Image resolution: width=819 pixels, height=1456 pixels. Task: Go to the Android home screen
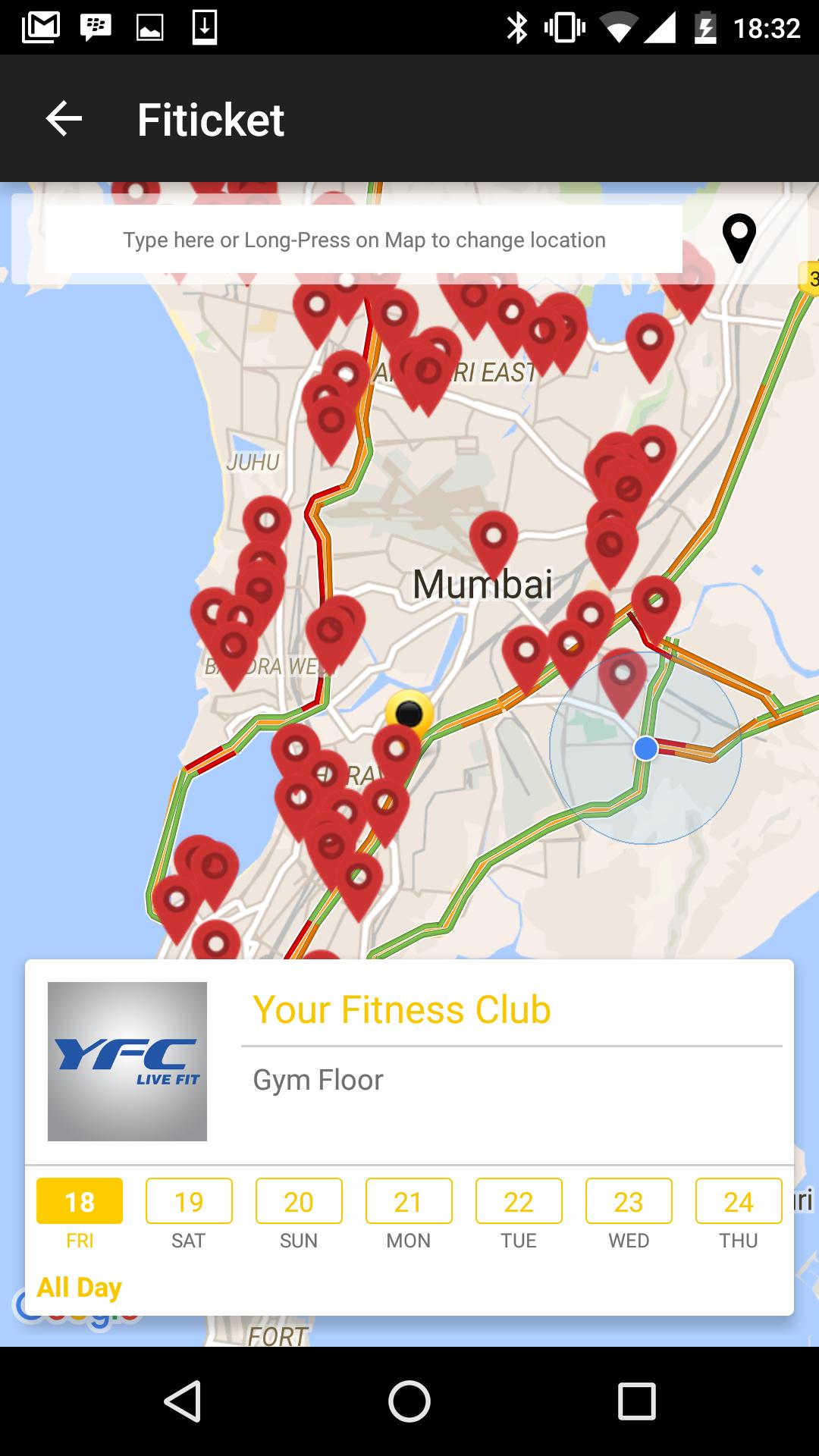pos(409,1401)
